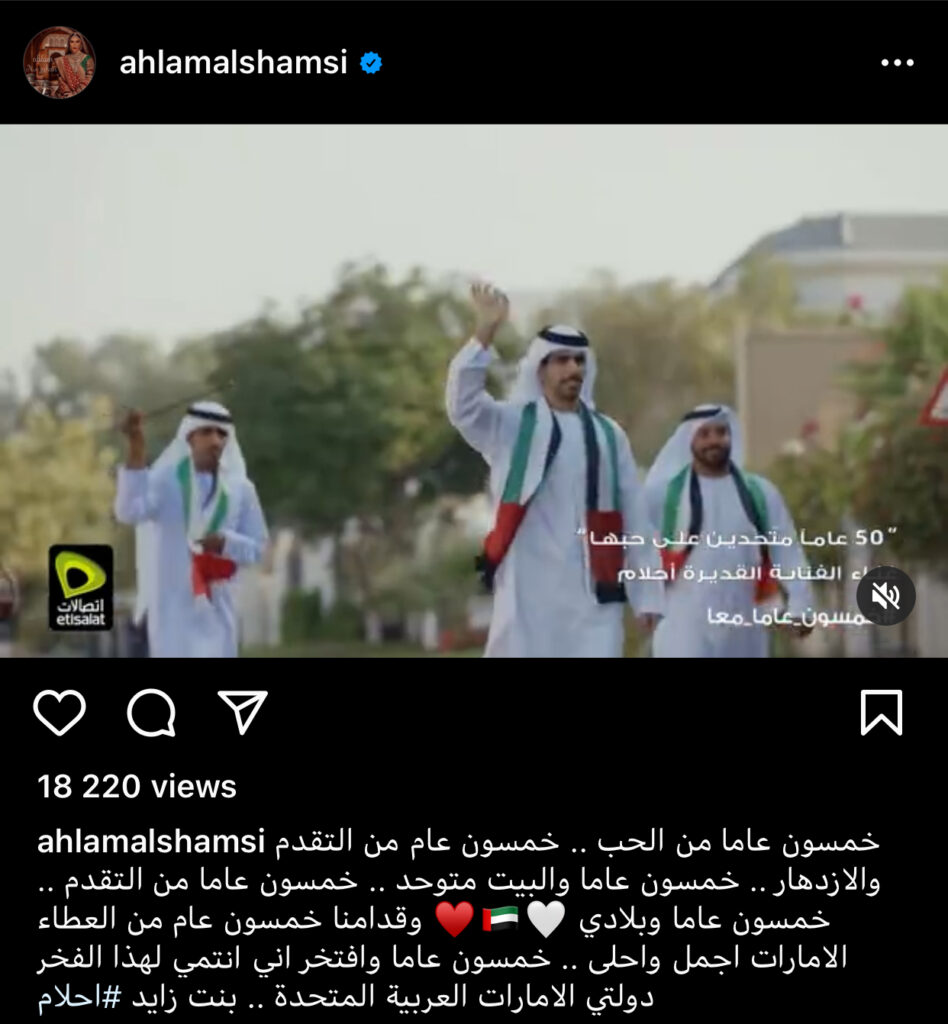The height and width of the screenshot is (1024, 948).
Task: Share this post via send icon
Action: (x=243, y=713)
